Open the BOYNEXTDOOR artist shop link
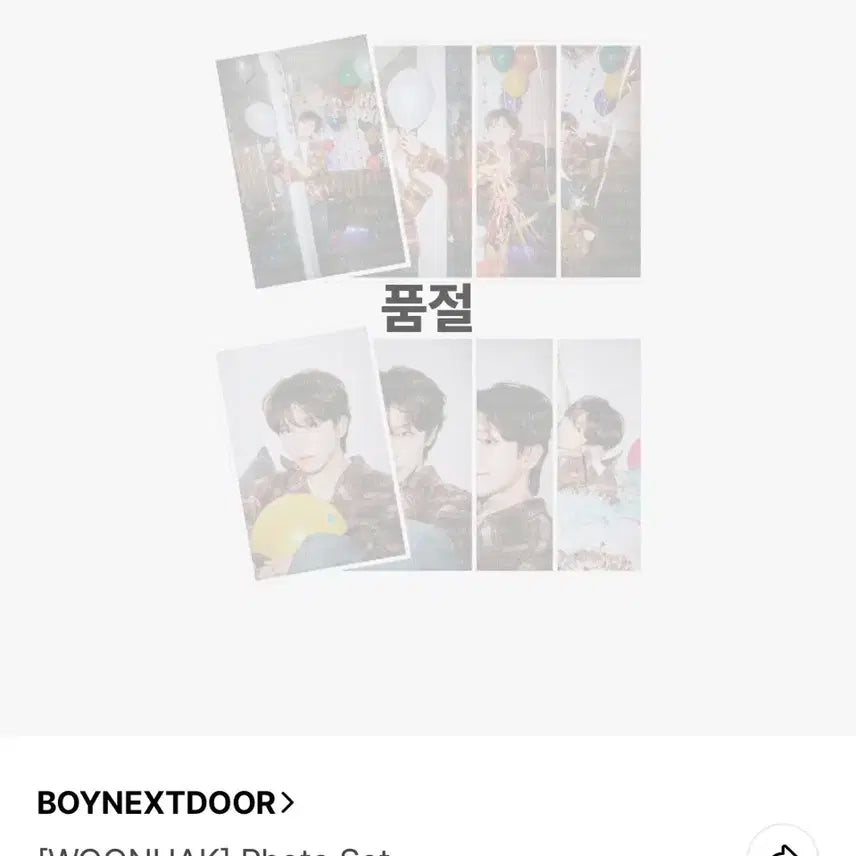This screenshot has height=856, width=856. point(165,803)
